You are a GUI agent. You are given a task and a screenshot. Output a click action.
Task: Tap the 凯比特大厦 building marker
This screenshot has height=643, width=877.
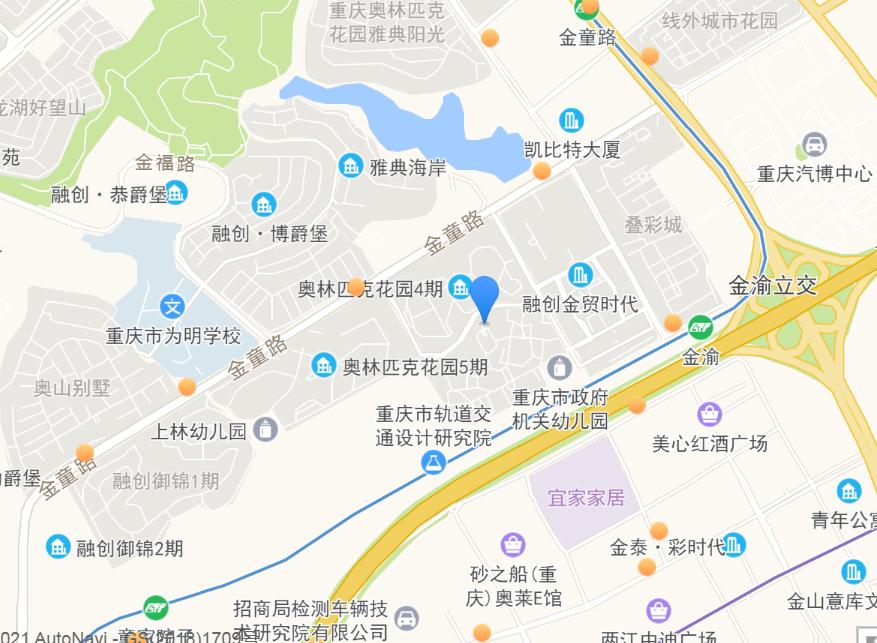[x=572, y=121]
